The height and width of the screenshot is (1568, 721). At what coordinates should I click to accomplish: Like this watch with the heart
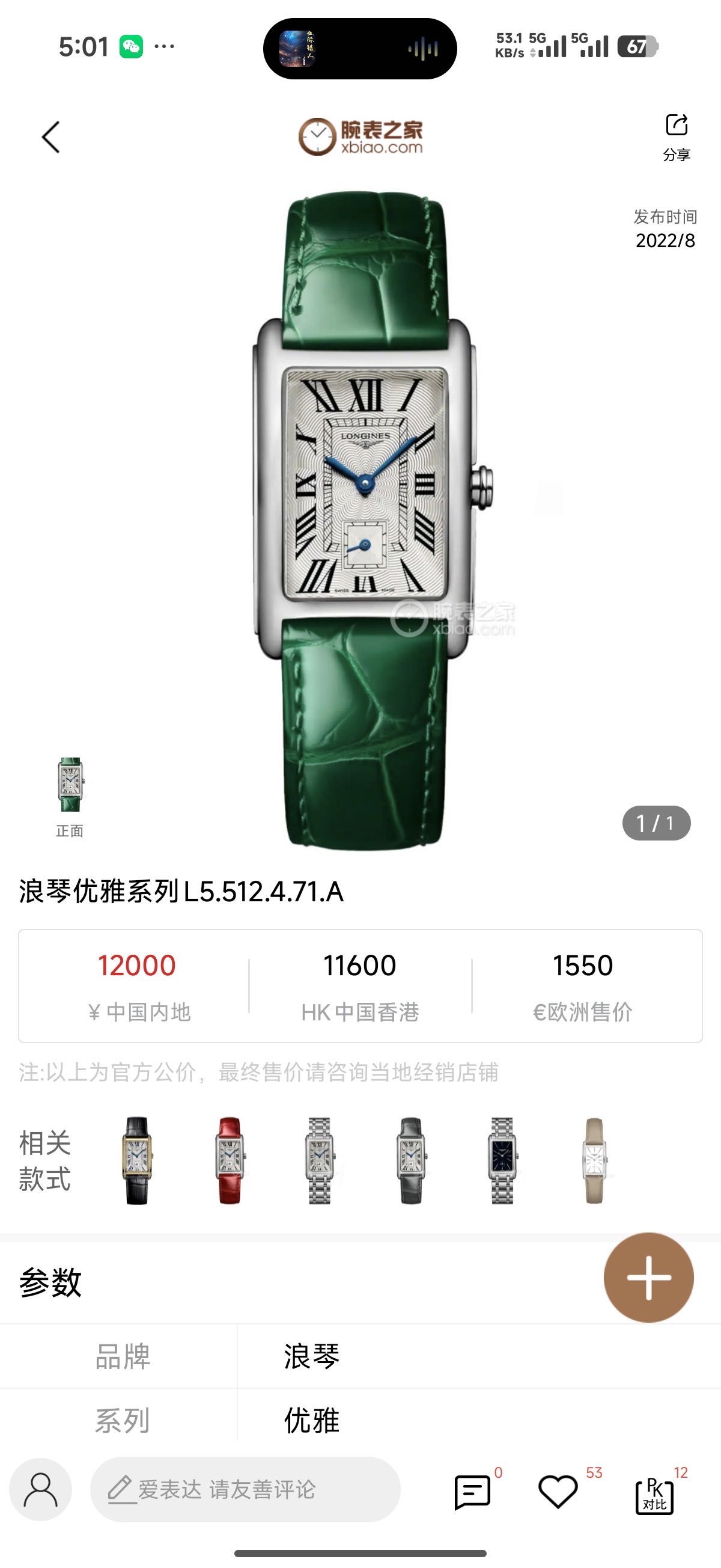click(558, 1492)
